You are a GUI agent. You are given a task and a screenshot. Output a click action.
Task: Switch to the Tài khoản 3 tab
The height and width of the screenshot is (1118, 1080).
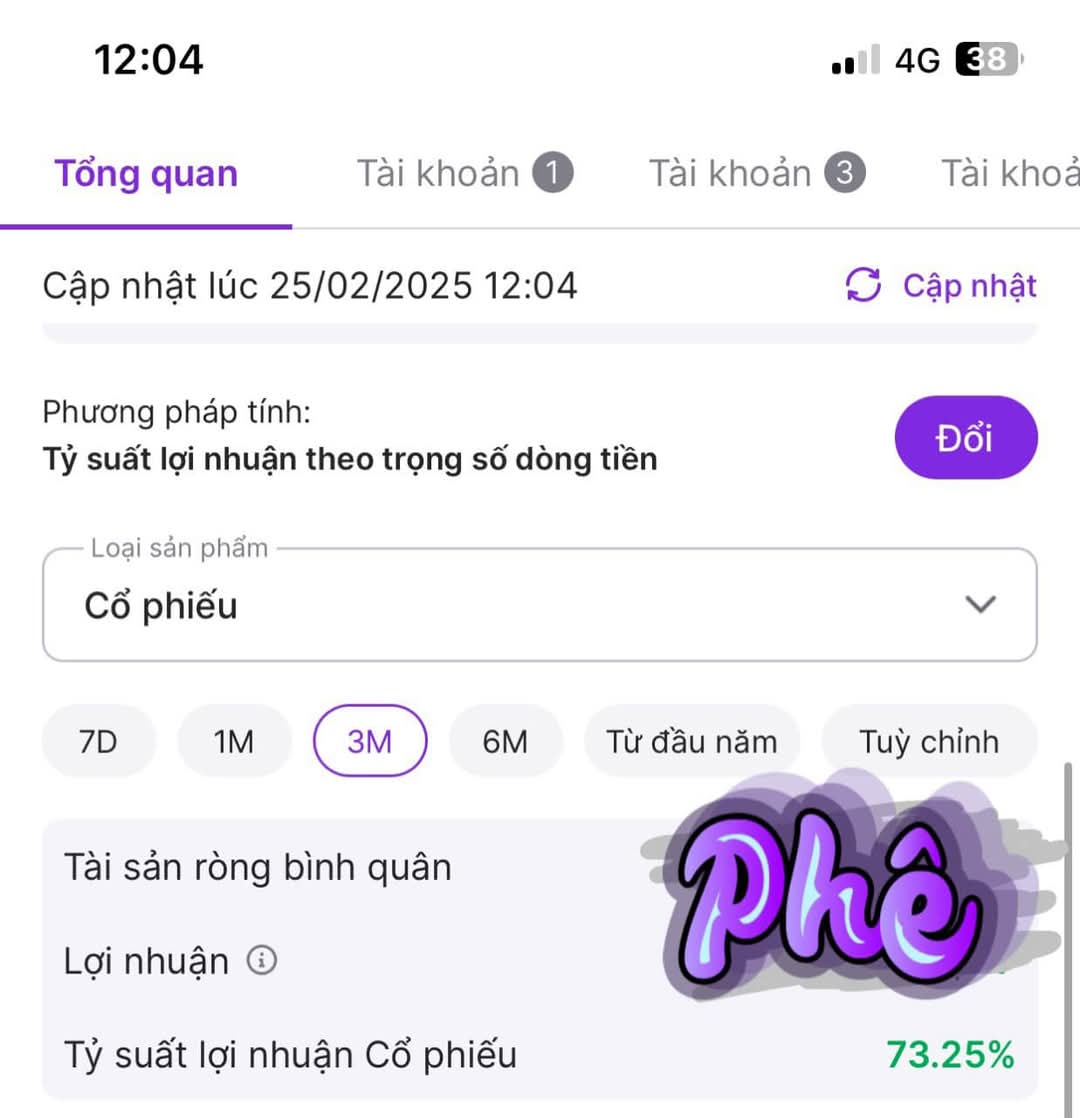pyautogui.click(x=756, y=174)
